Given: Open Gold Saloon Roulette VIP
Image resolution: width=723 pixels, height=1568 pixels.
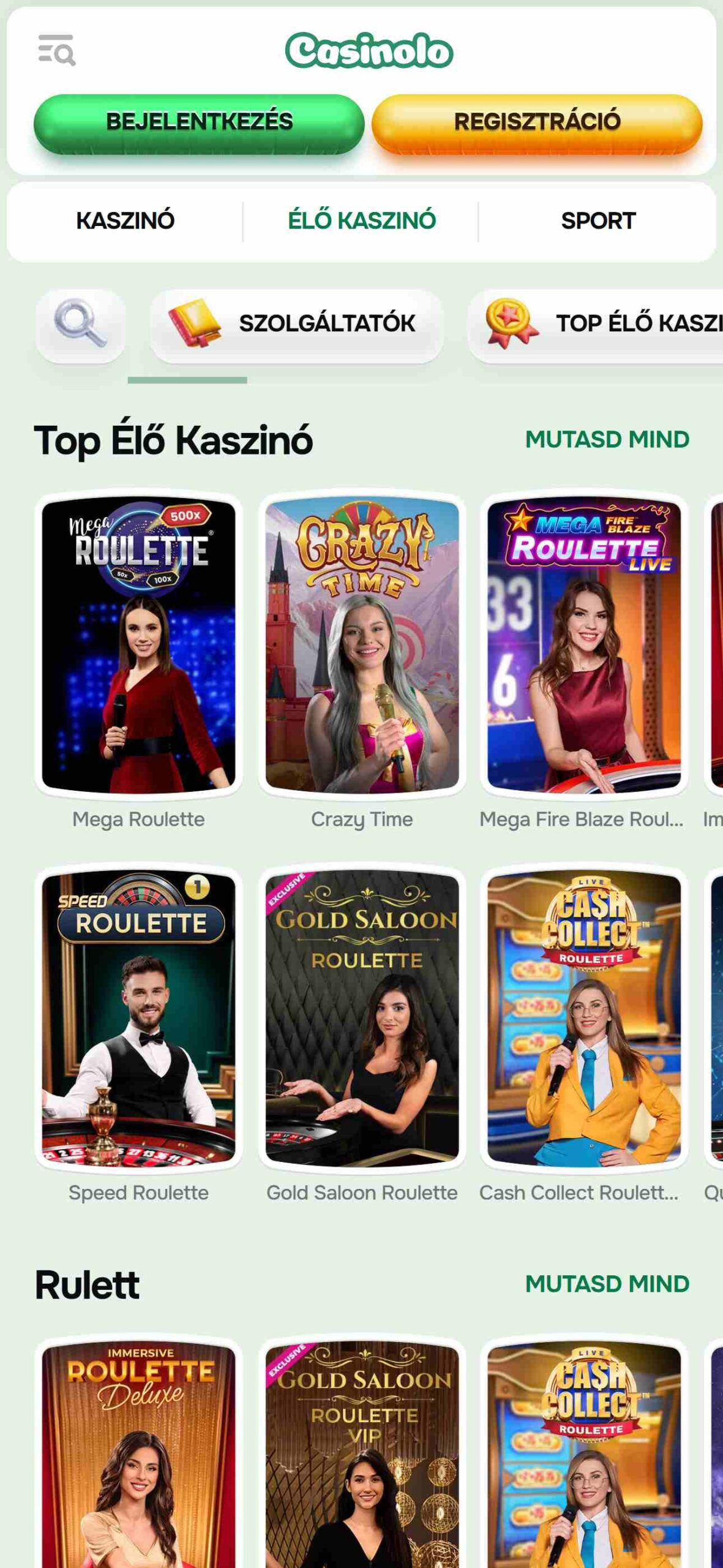Looking at the screenshot, I should point(362,1453).
